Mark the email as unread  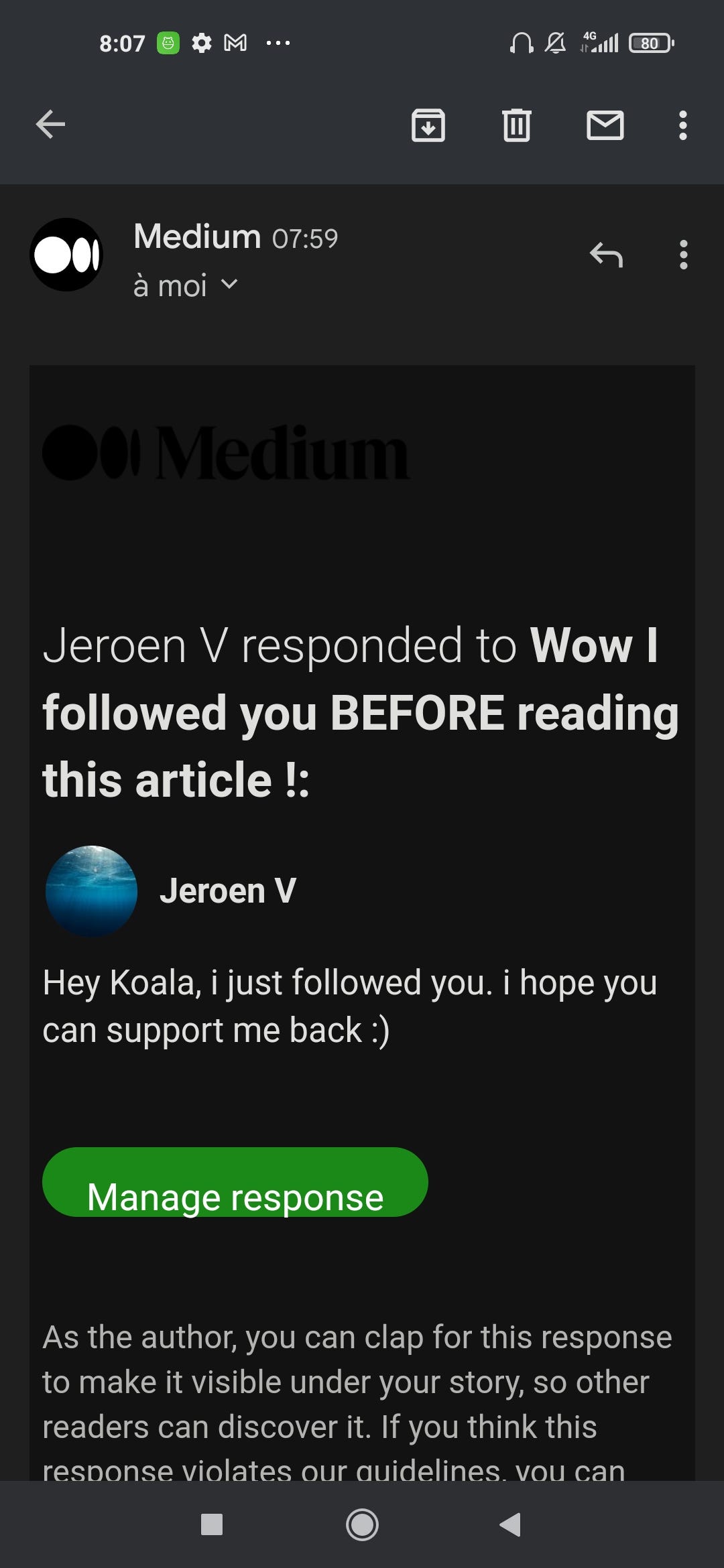pos(605,125)
